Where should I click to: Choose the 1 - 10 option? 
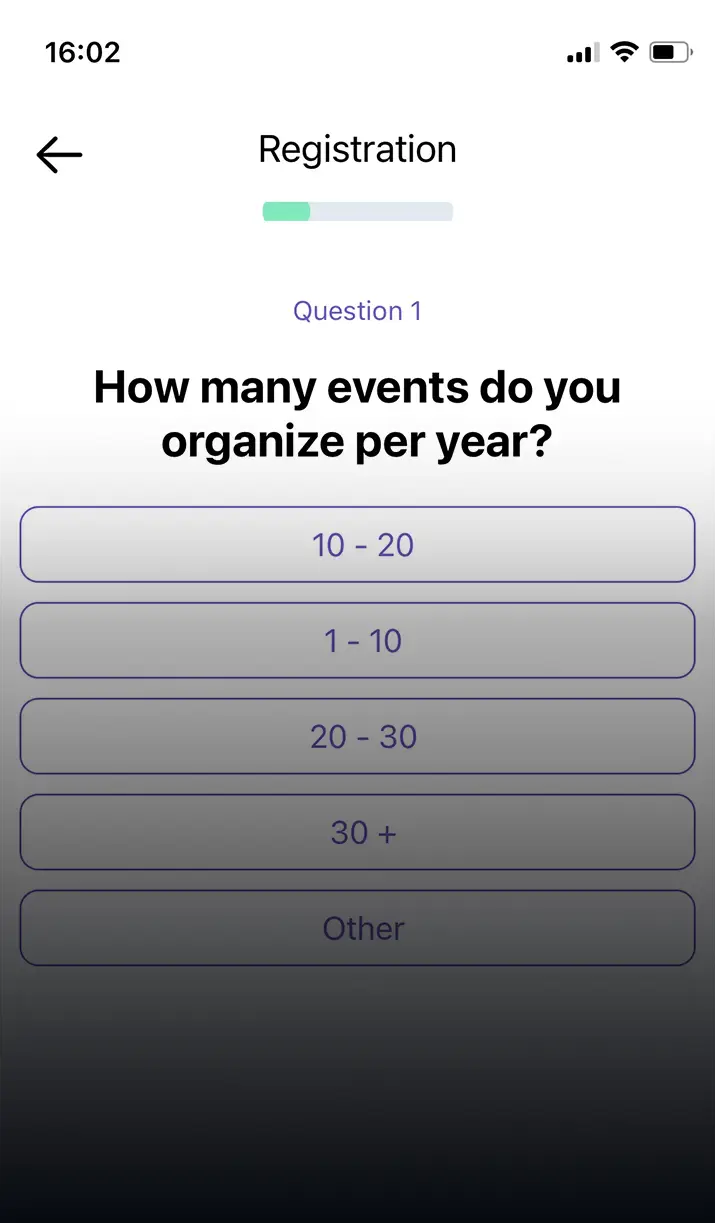pos(357,641)
